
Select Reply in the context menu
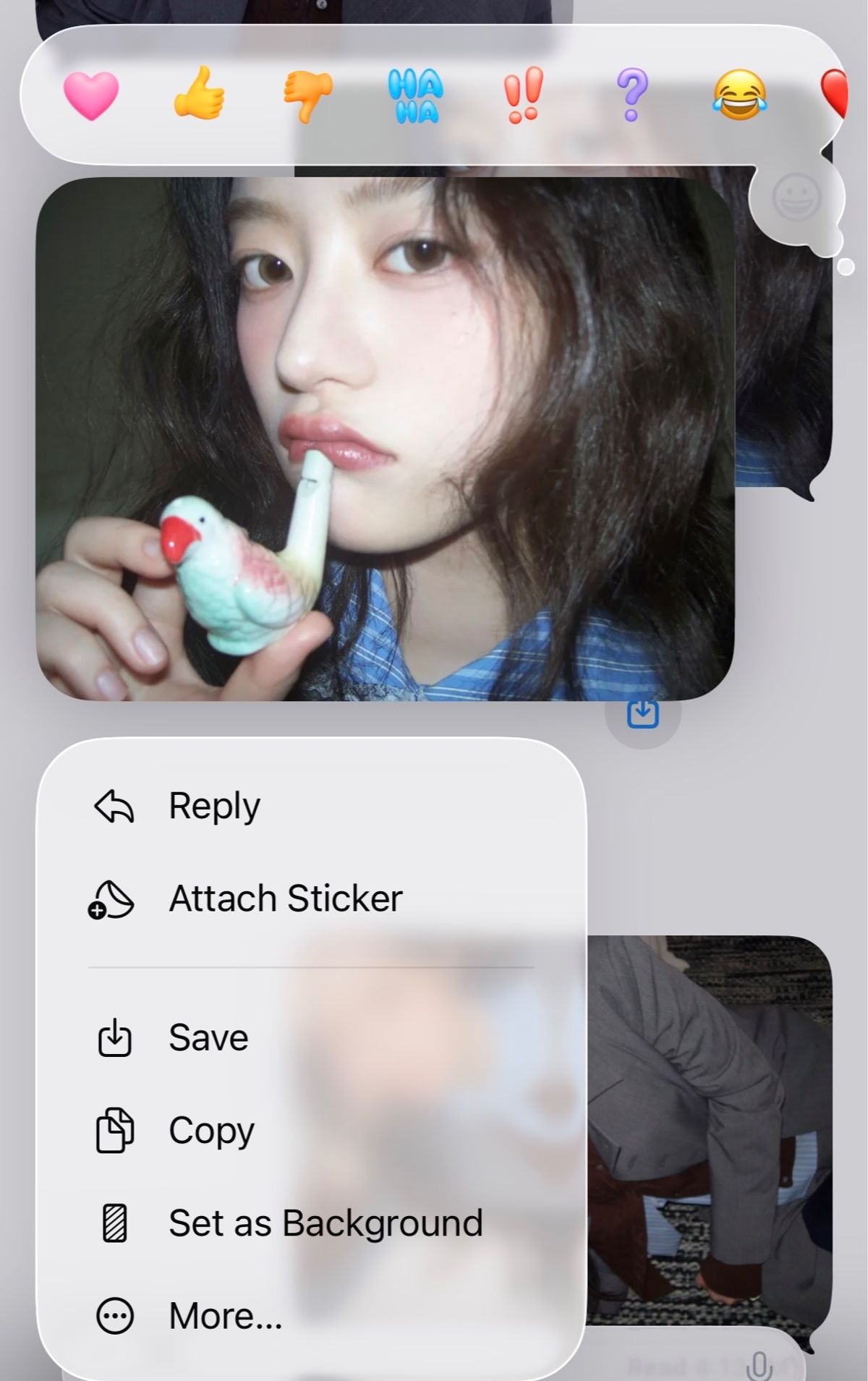(214, 806)
